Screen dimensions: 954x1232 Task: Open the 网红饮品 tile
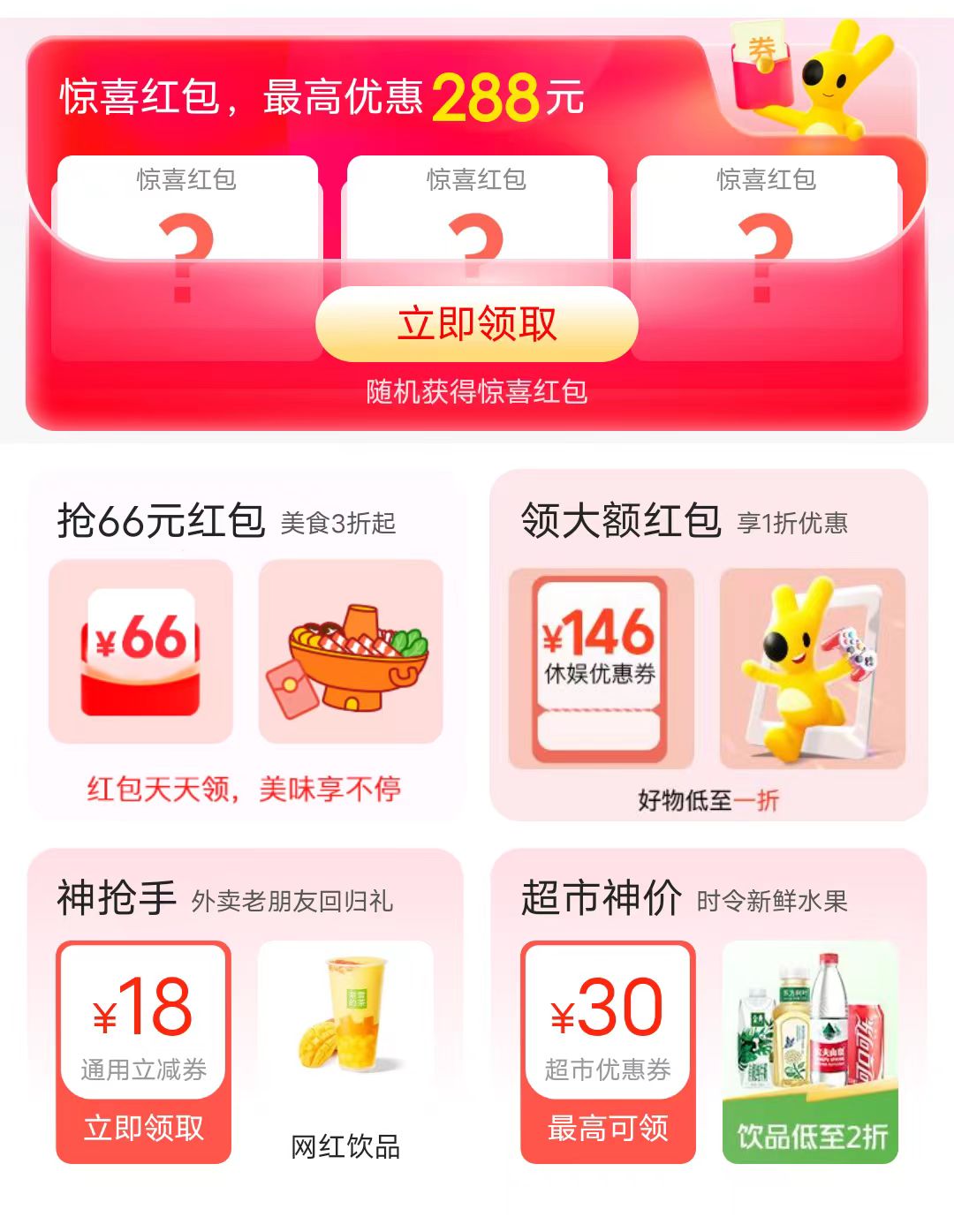pyautogui.click(x=345, y=1051)
